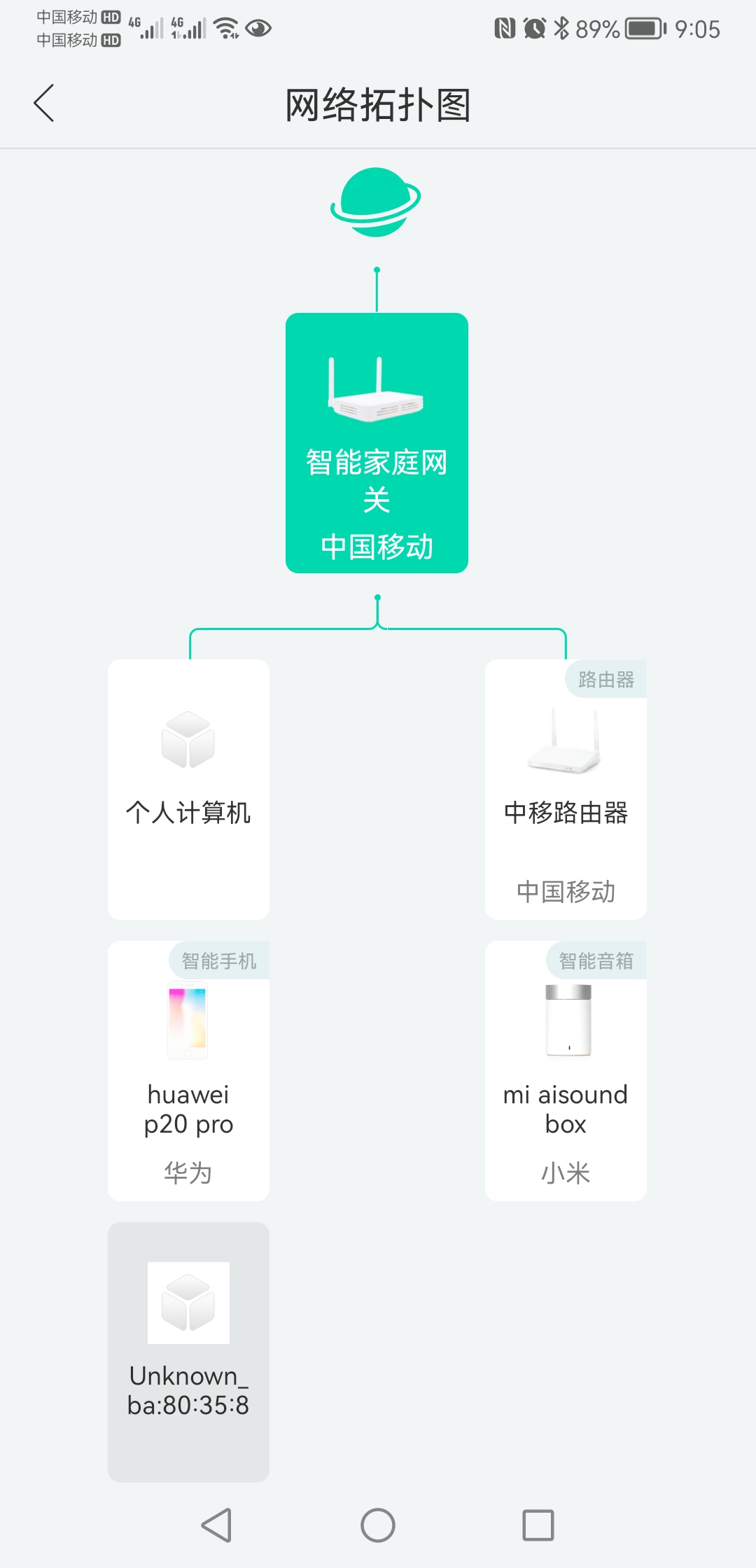Go back using the top-left arrow
The image size is (756, 1568).
click(43, 103)
